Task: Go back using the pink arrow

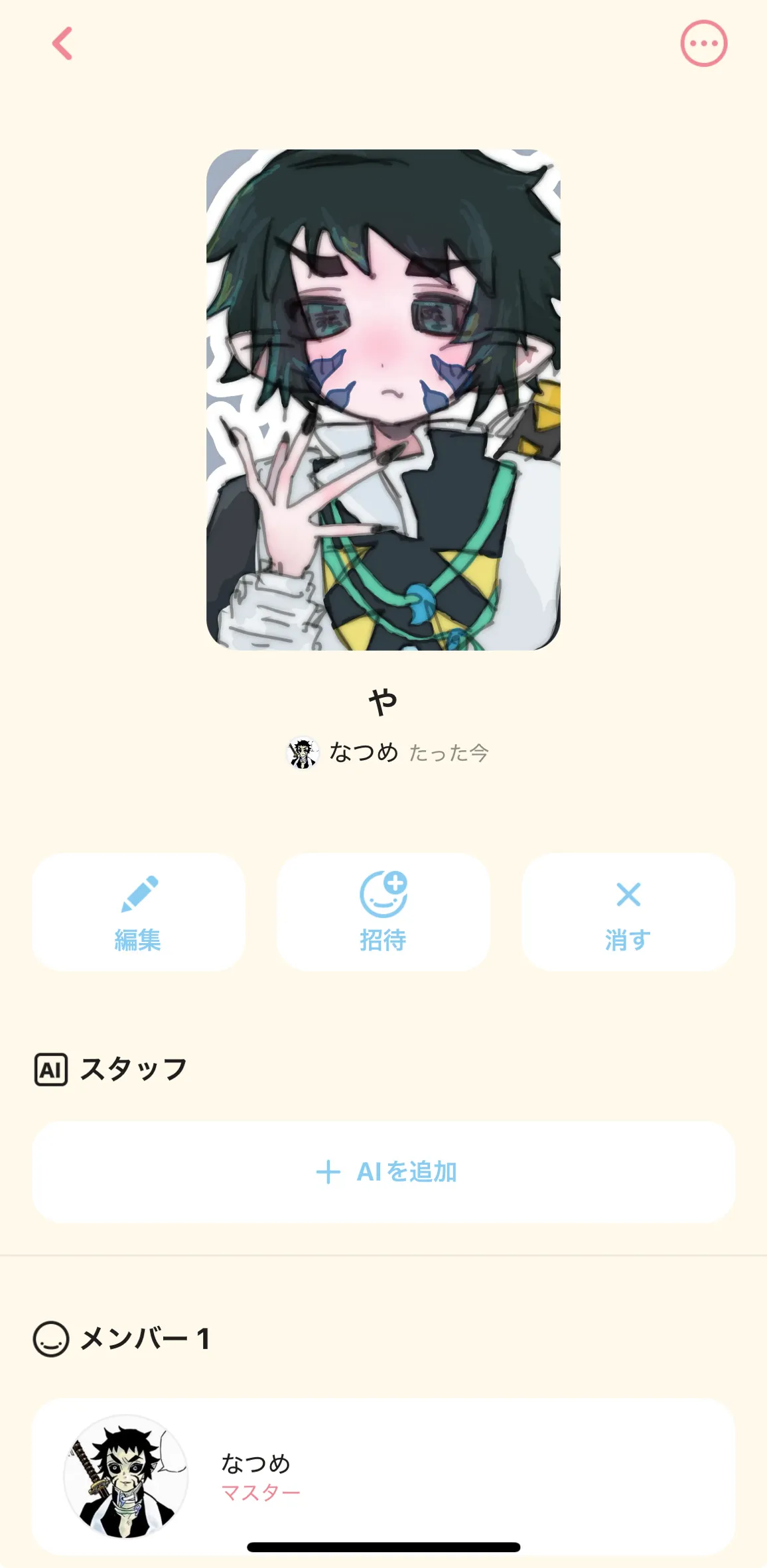Action: tap(62, 44)
